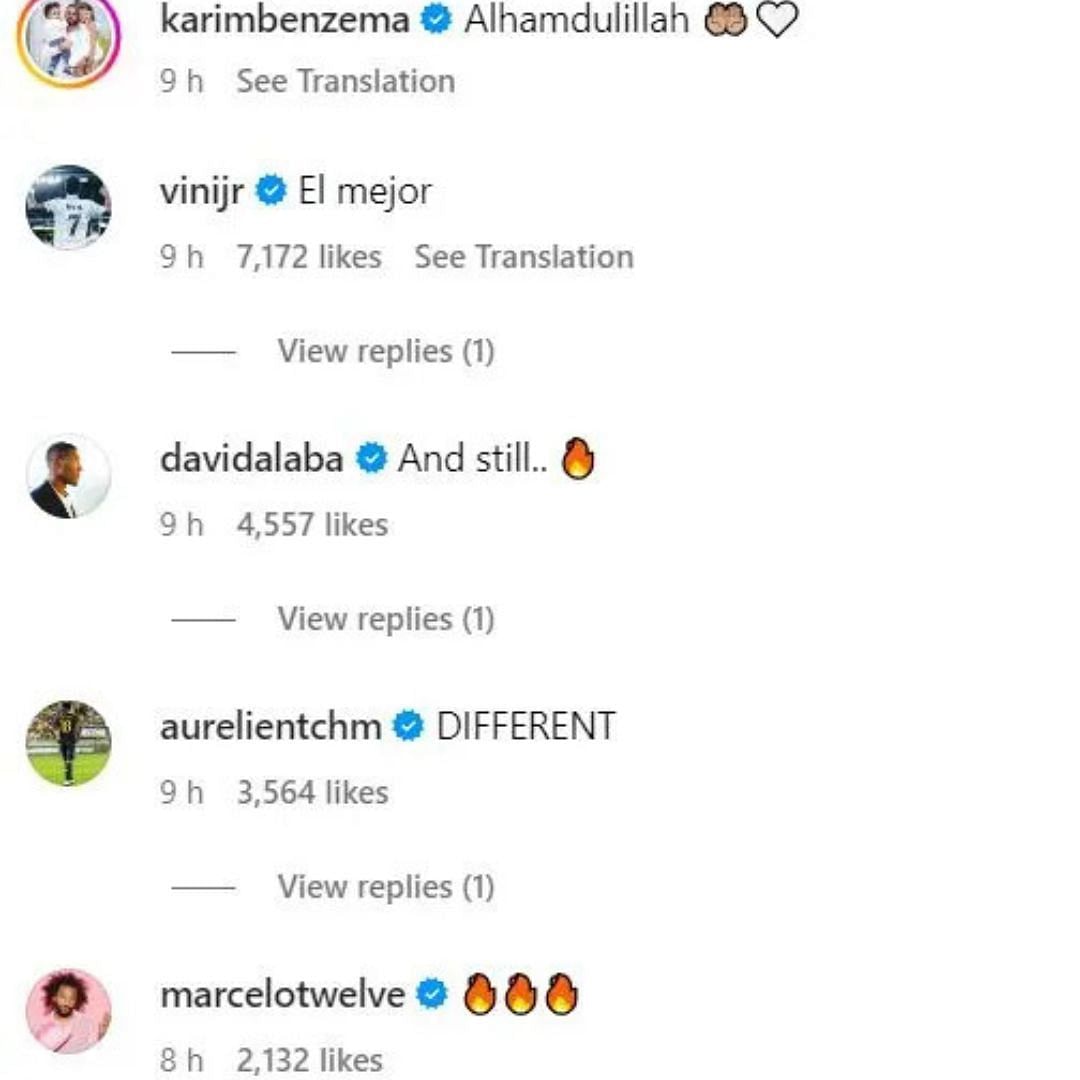The image size is (1080, 1080).
Task: Show who liked davidalaba's comment (4,557 likes)
Action: (311, 525)
